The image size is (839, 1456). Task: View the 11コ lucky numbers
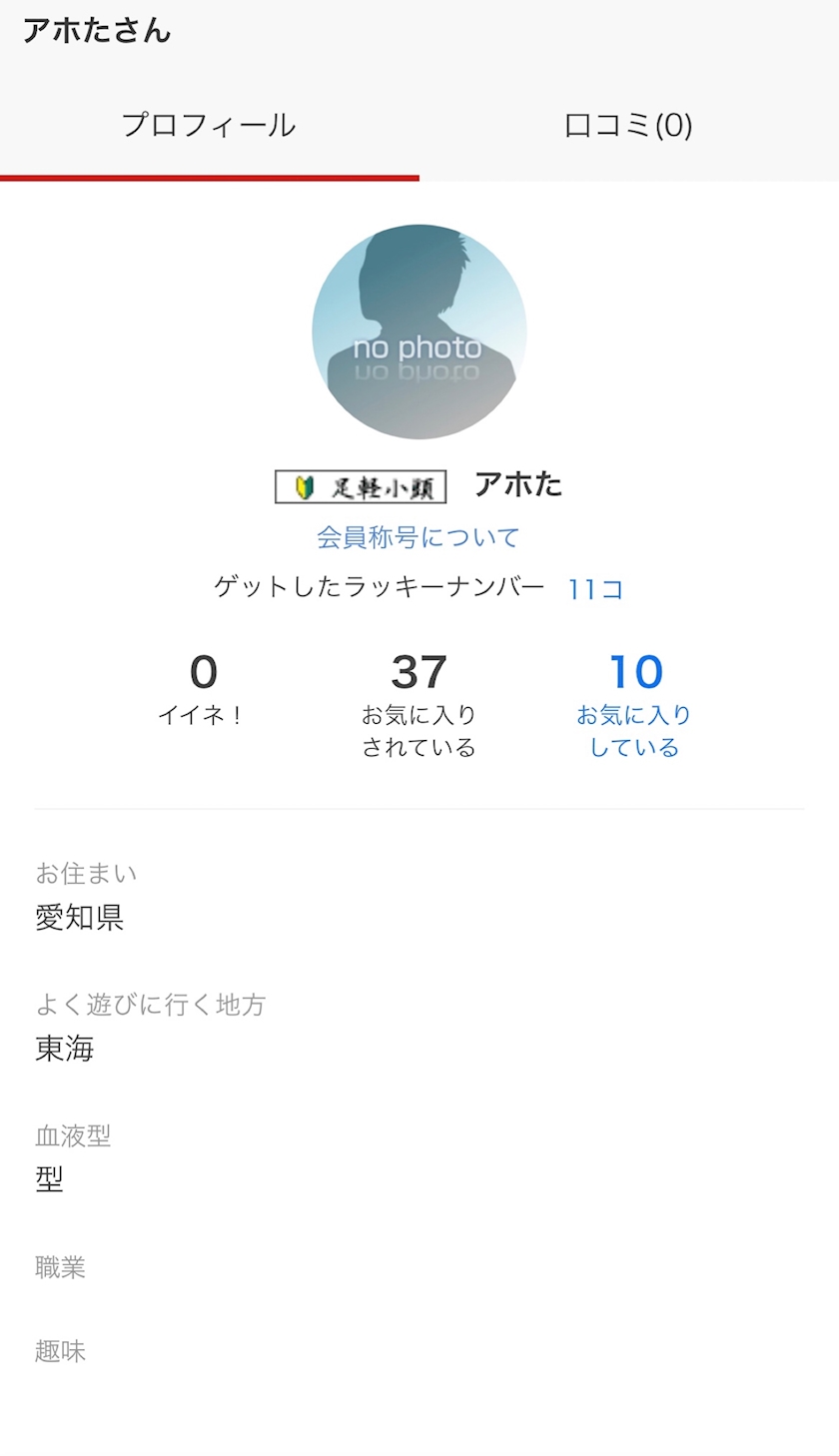(x=595, y=589)
